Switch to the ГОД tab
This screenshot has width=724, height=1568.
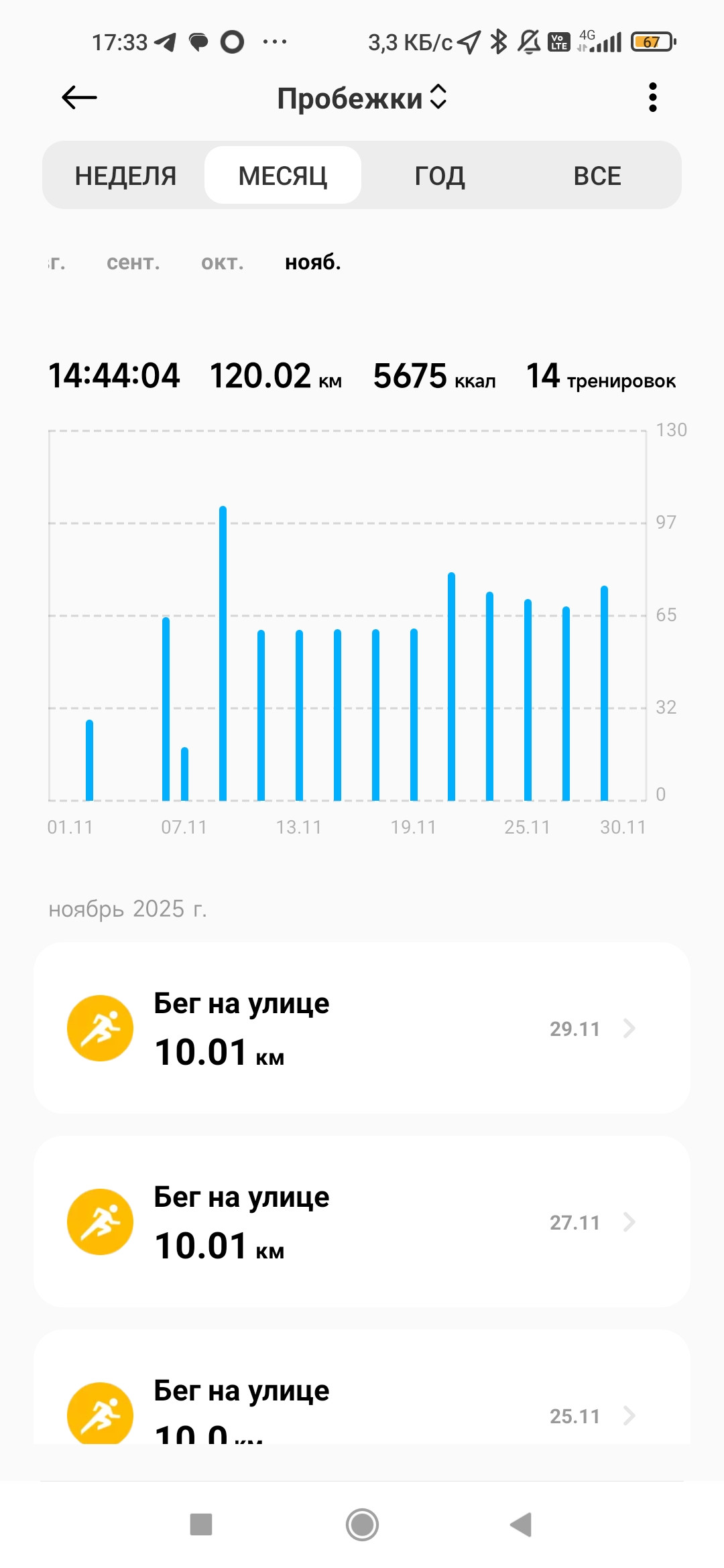click(440, 176)
